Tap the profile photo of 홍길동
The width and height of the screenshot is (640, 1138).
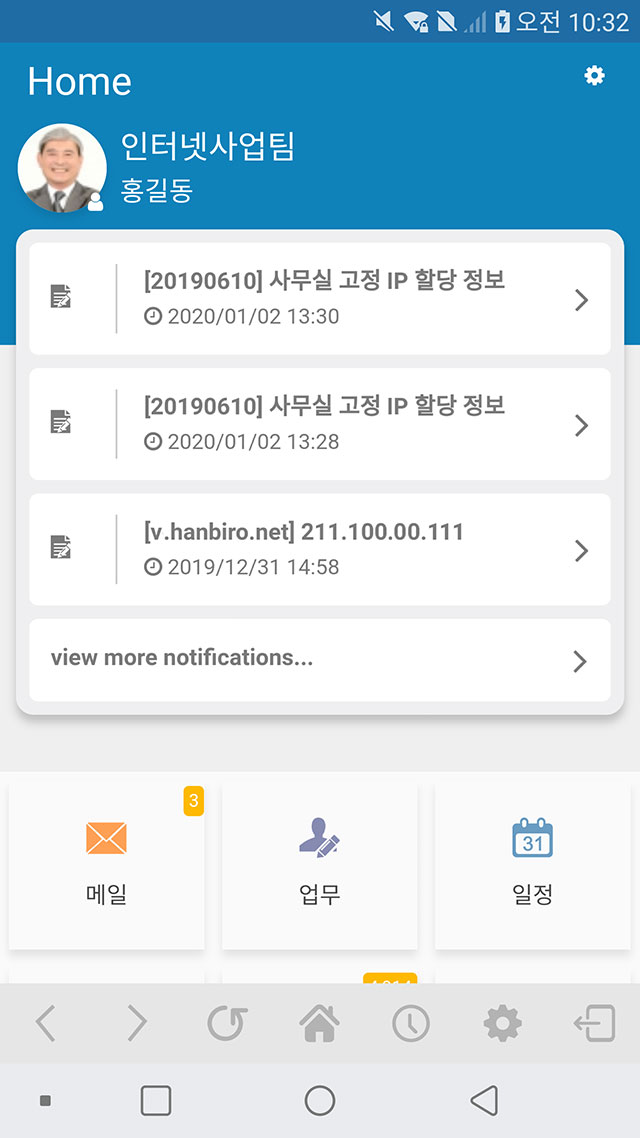tap(62, 168)
